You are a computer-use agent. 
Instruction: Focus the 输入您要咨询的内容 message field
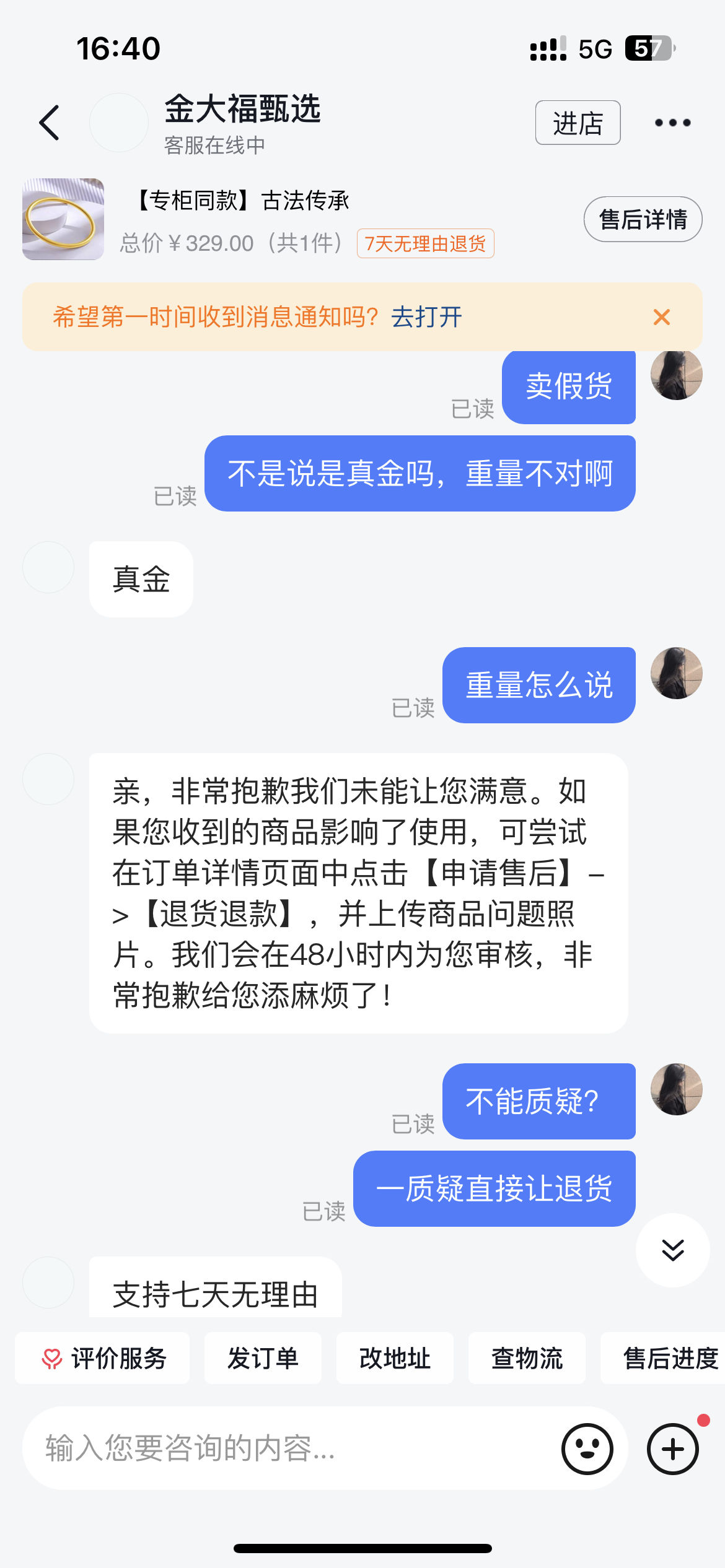pyautogui.click(x=291, y=1448)
